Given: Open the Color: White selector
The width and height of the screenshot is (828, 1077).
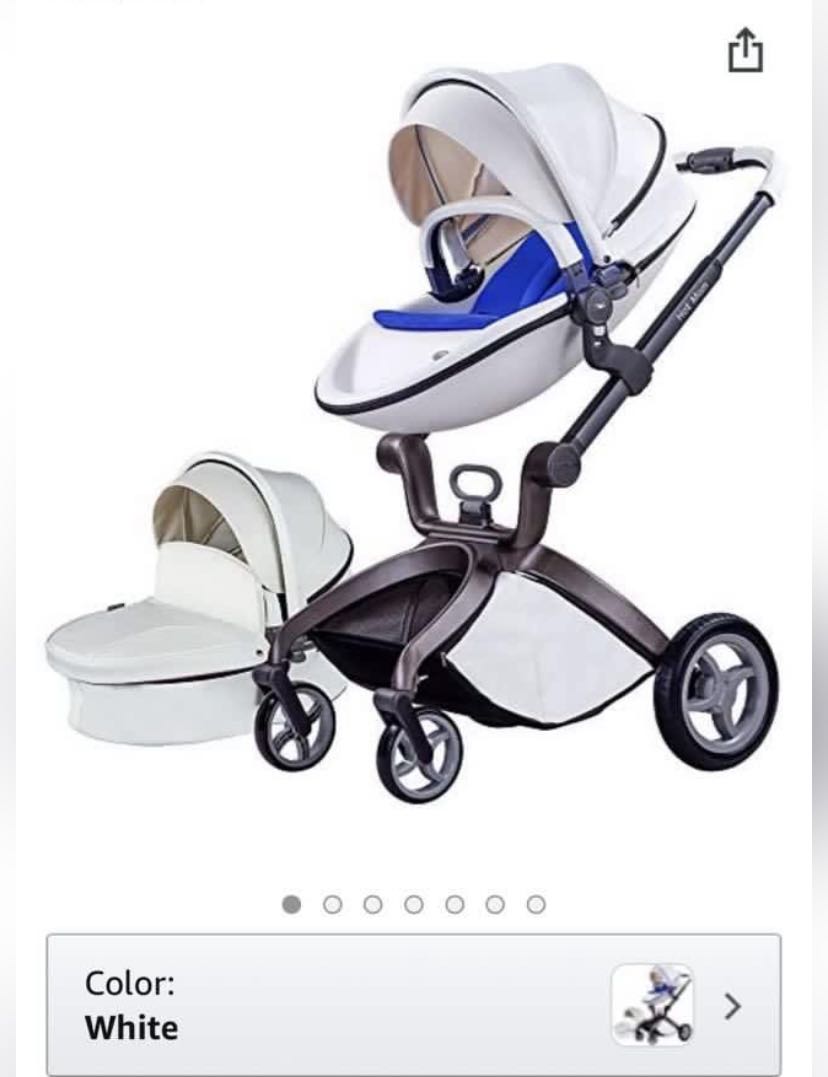Looking at the screenshot, I should click(x=413, y=1005).
